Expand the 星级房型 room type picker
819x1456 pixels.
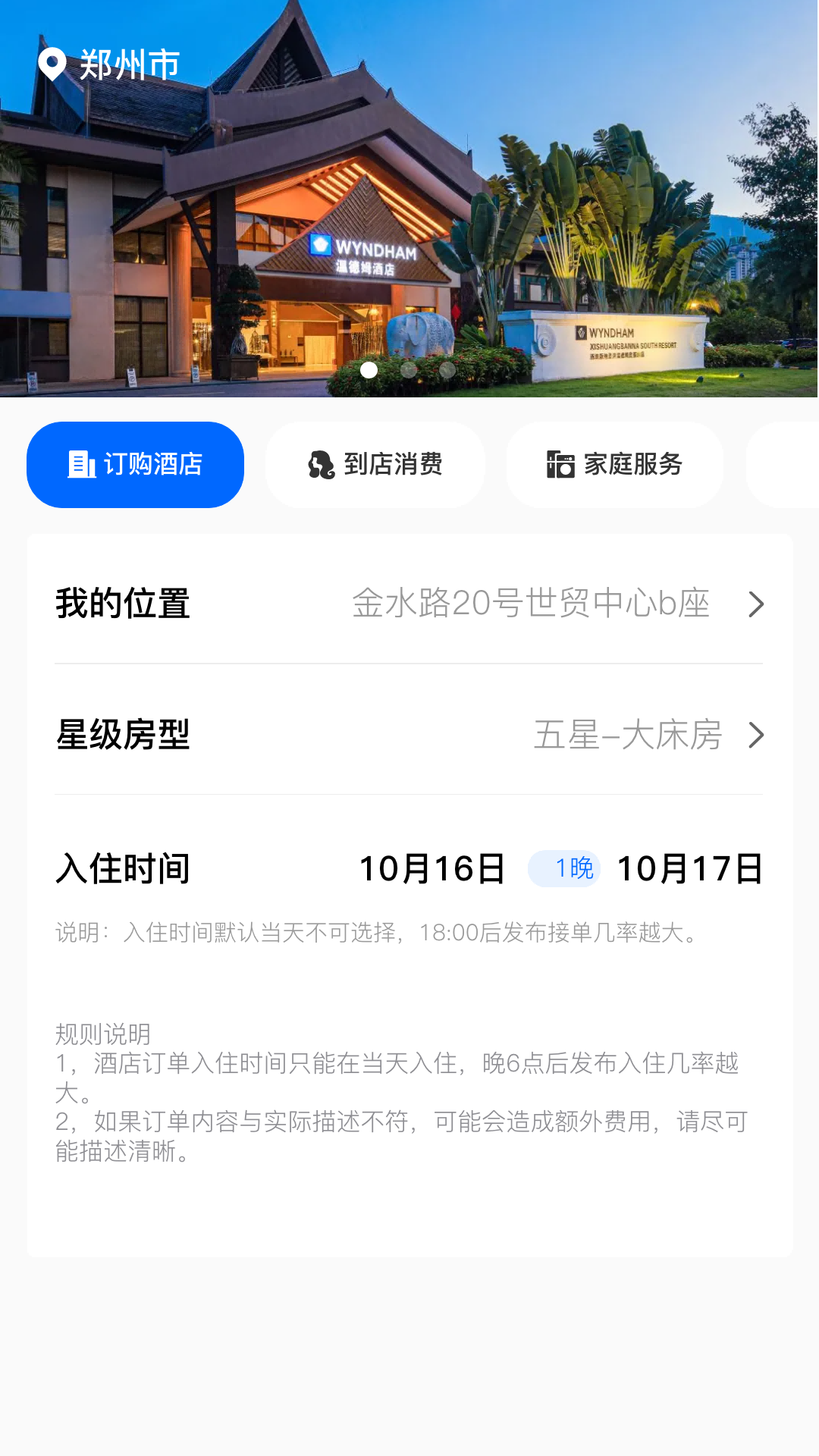point(409,736)
